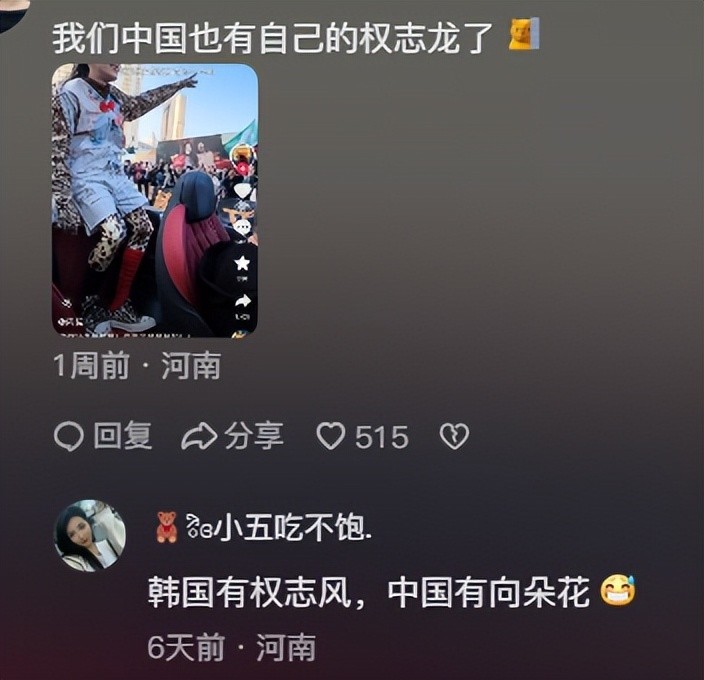
Task: Reply to the 权志龙 comment
Action: 103,436
